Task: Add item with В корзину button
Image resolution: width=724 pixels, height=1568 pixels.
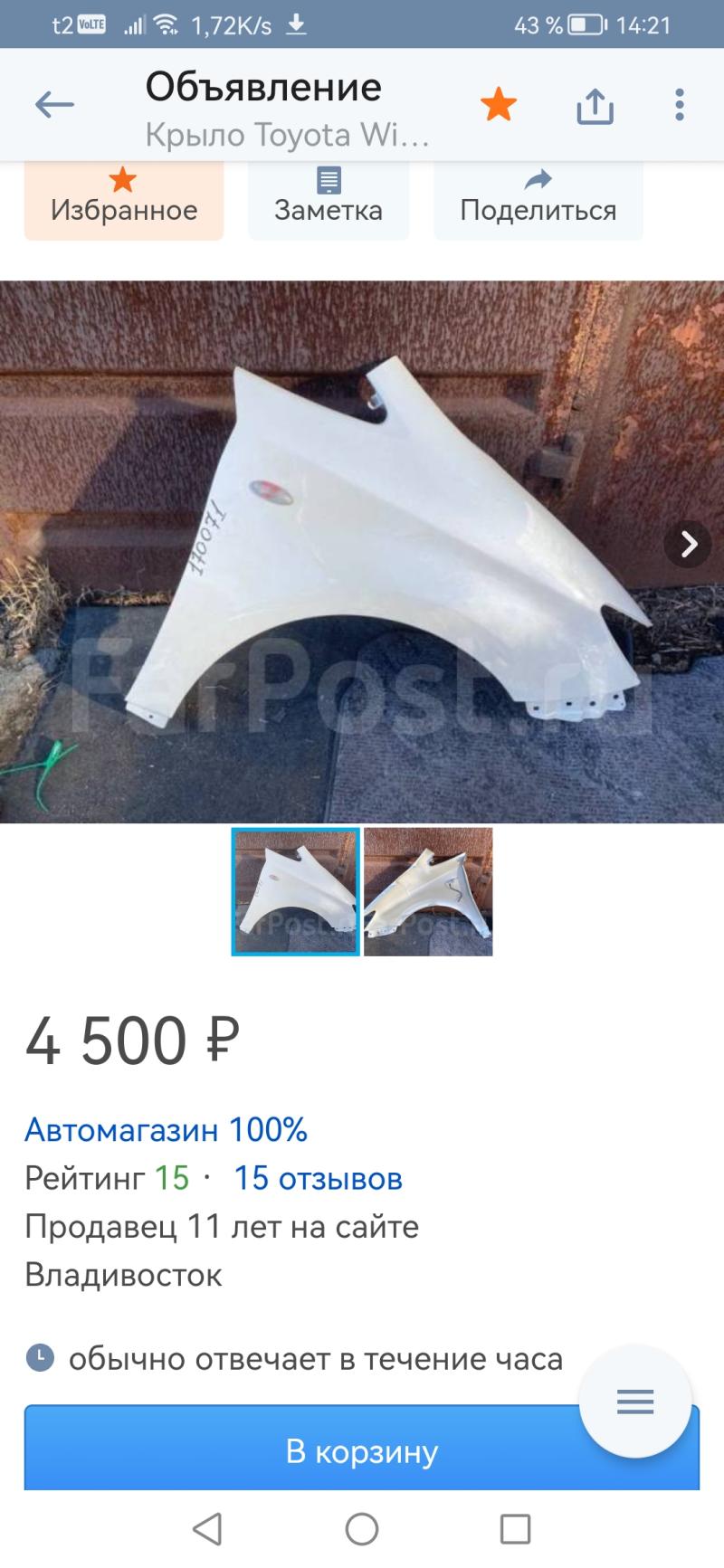Action: coord(362,1451)
